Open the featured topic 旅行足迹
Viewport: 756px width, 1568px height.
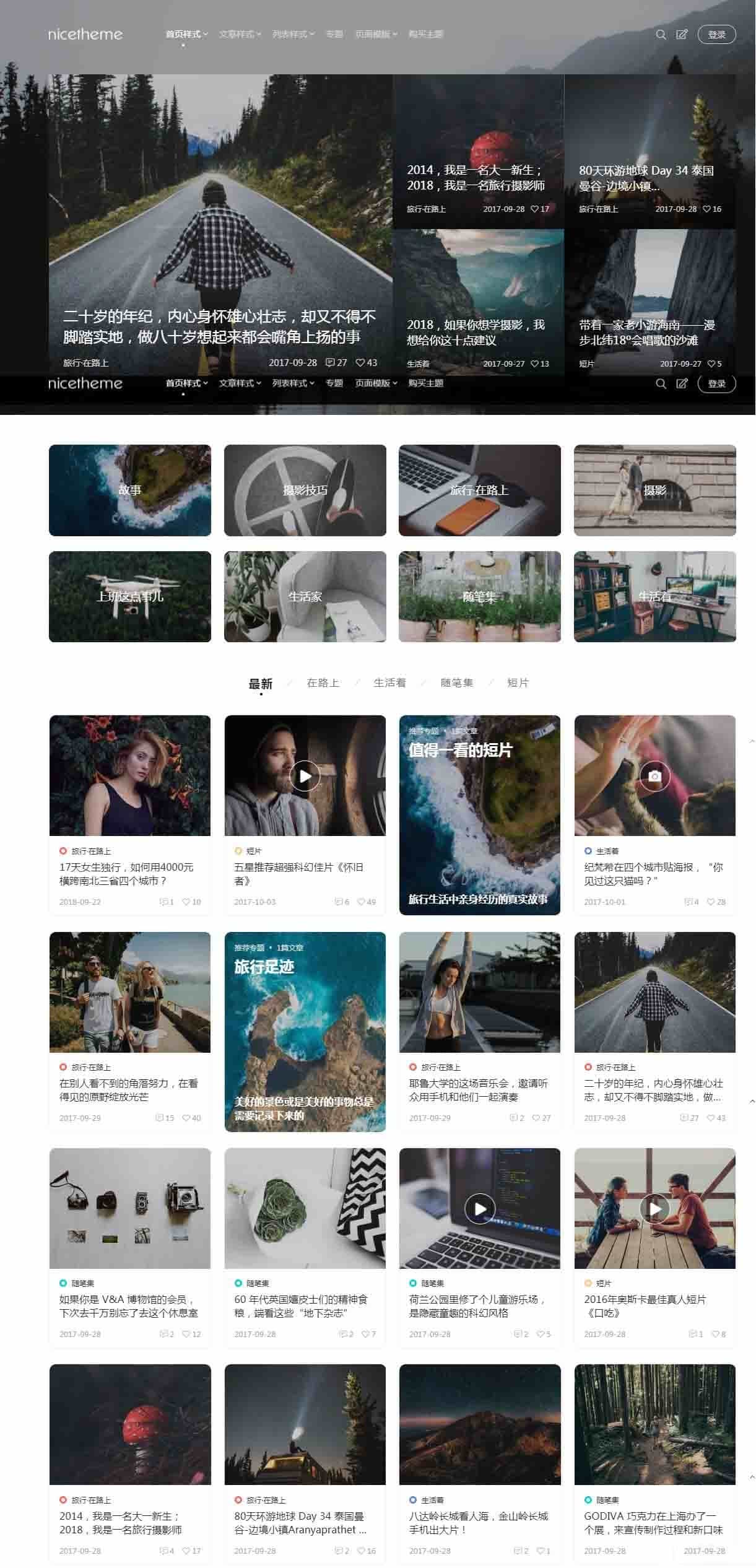click(305, 1031)
